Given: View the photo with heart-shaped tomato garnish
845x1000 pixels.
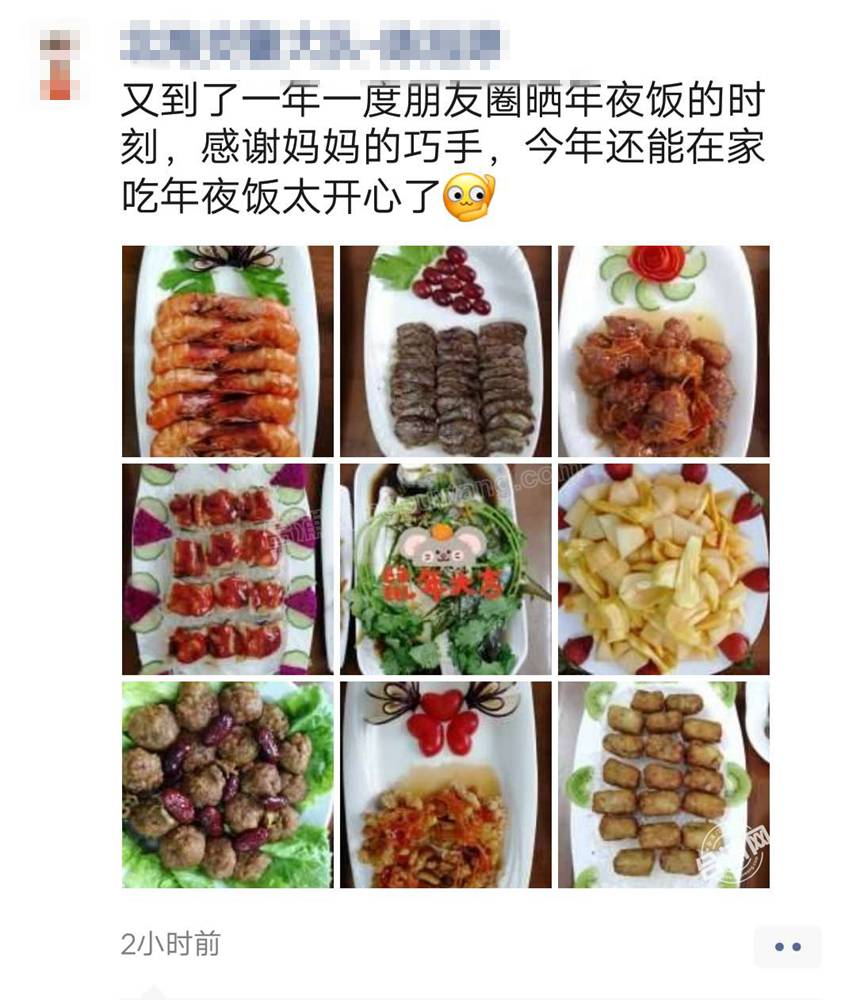Looking at the screenshot, I should click(x=445, y=785).
